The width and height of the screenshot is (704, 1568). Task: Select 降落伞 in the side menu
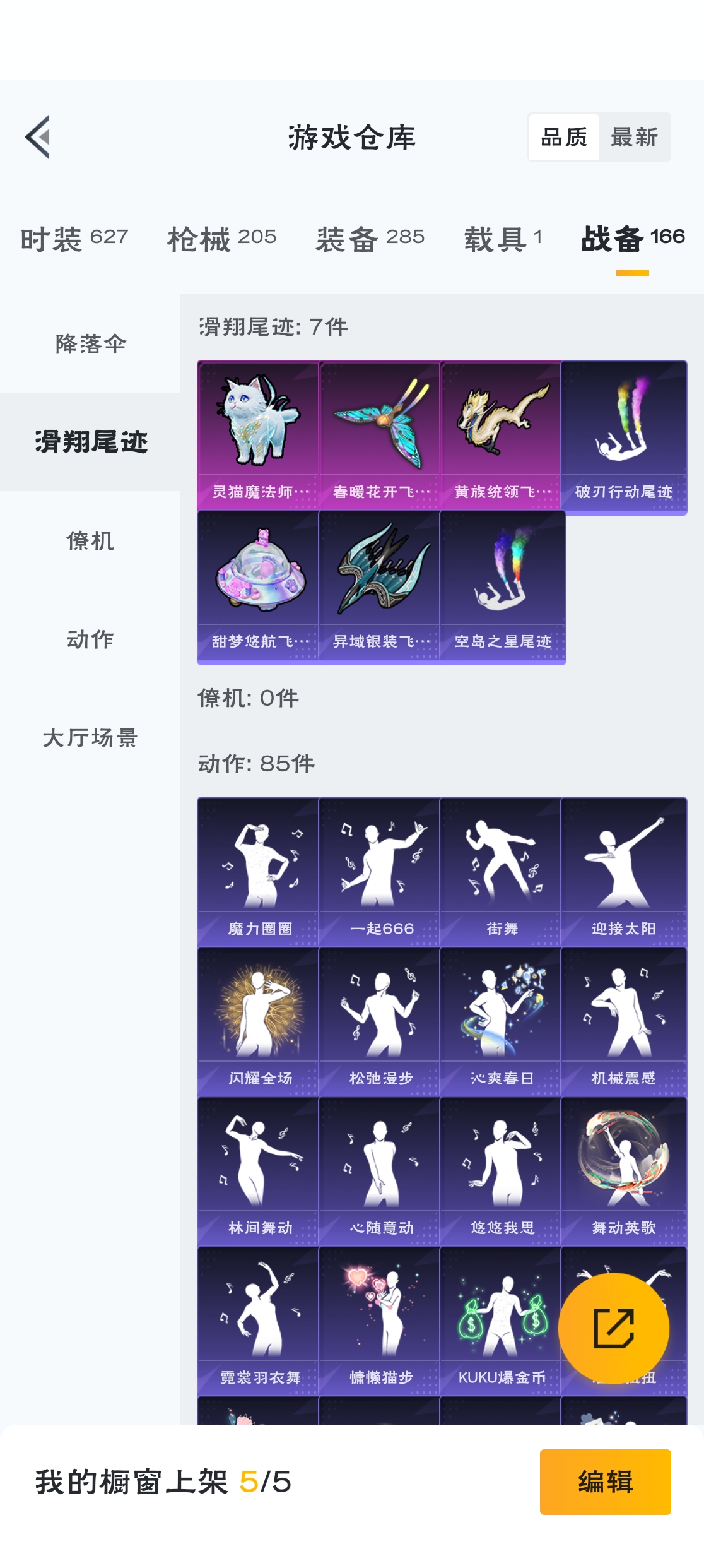tap(90, 344)
